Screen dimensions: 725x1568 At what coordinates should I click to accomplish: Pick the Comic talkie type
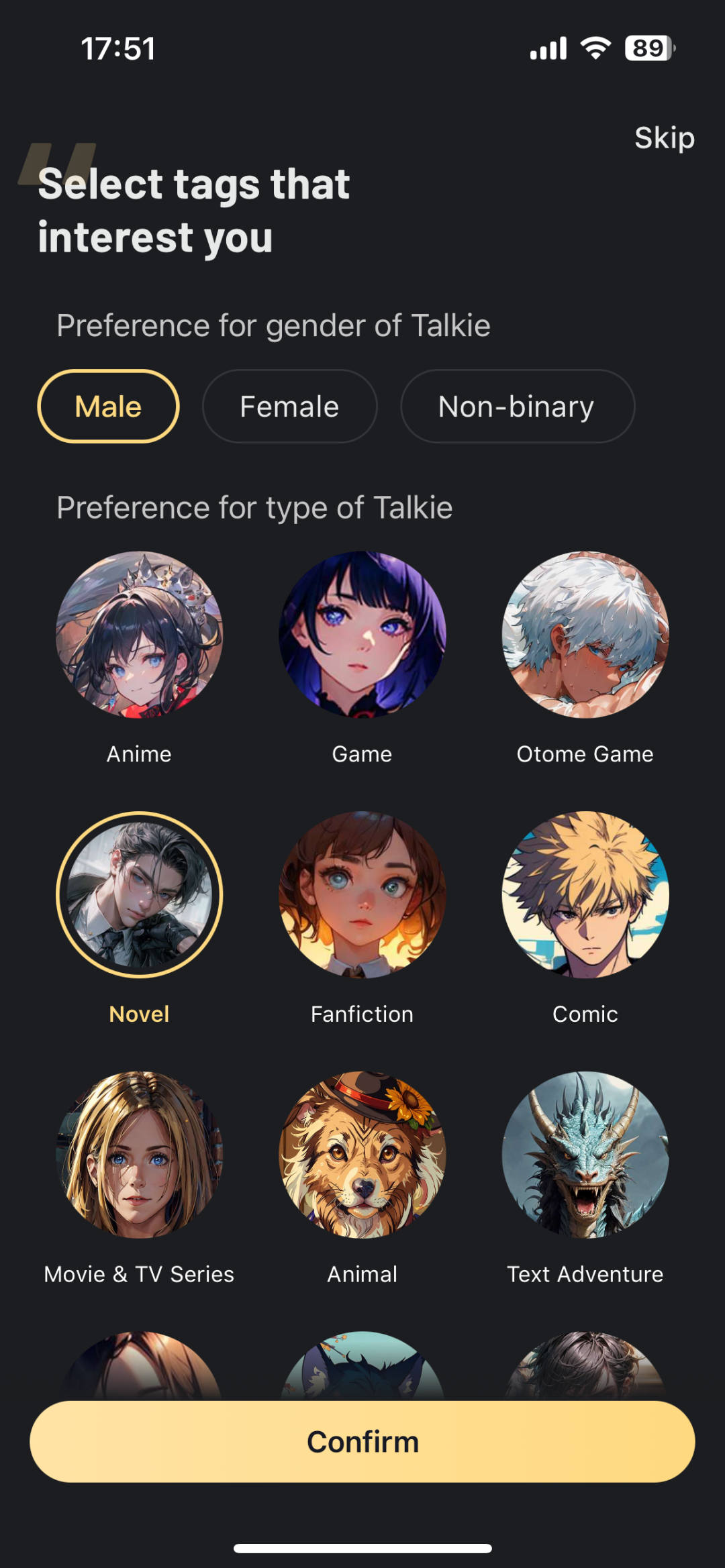tap(585, 894)
